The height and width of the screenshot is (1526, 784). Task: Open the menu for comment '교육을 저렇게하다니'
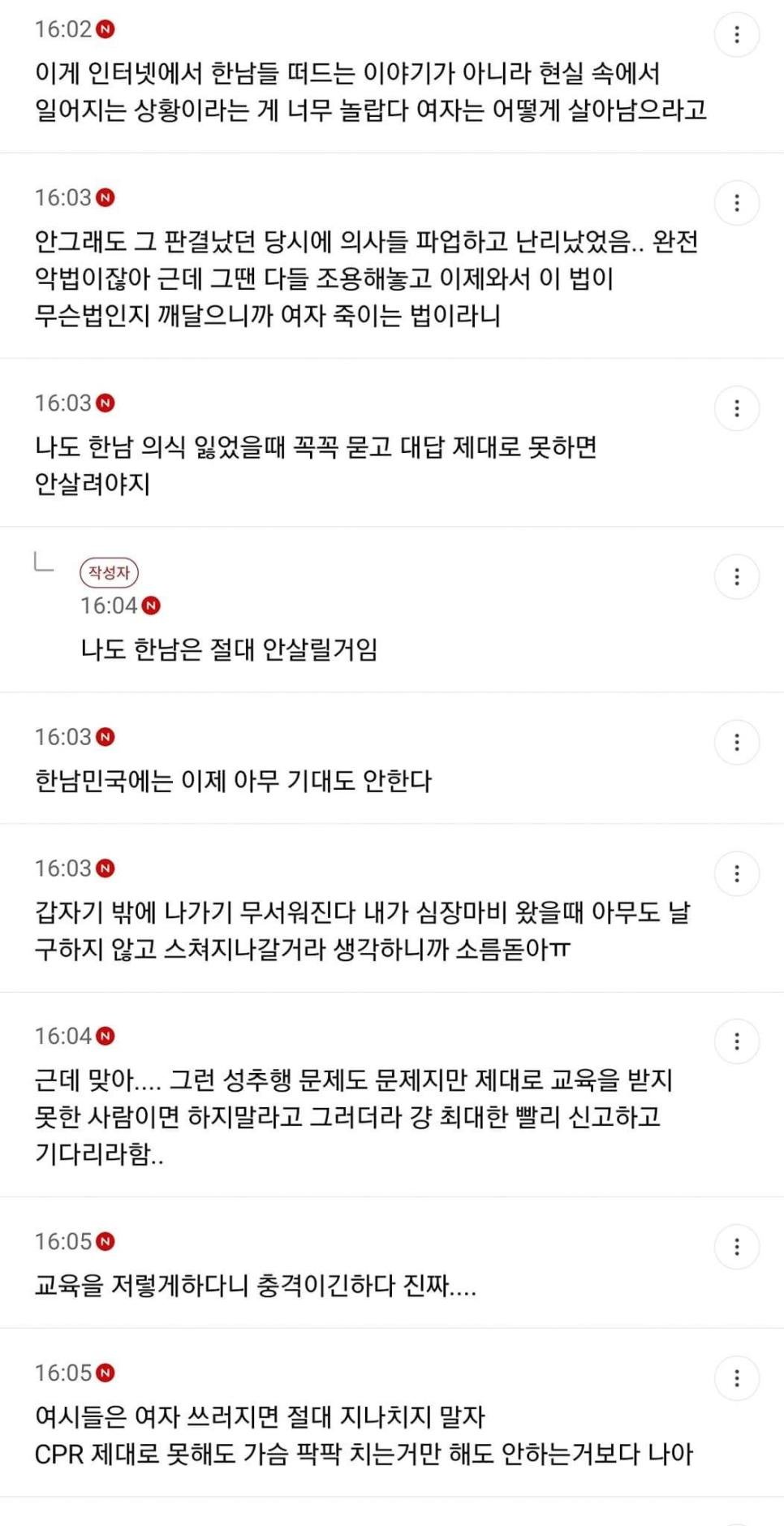pyautogui.click(x=736, y=1246)
